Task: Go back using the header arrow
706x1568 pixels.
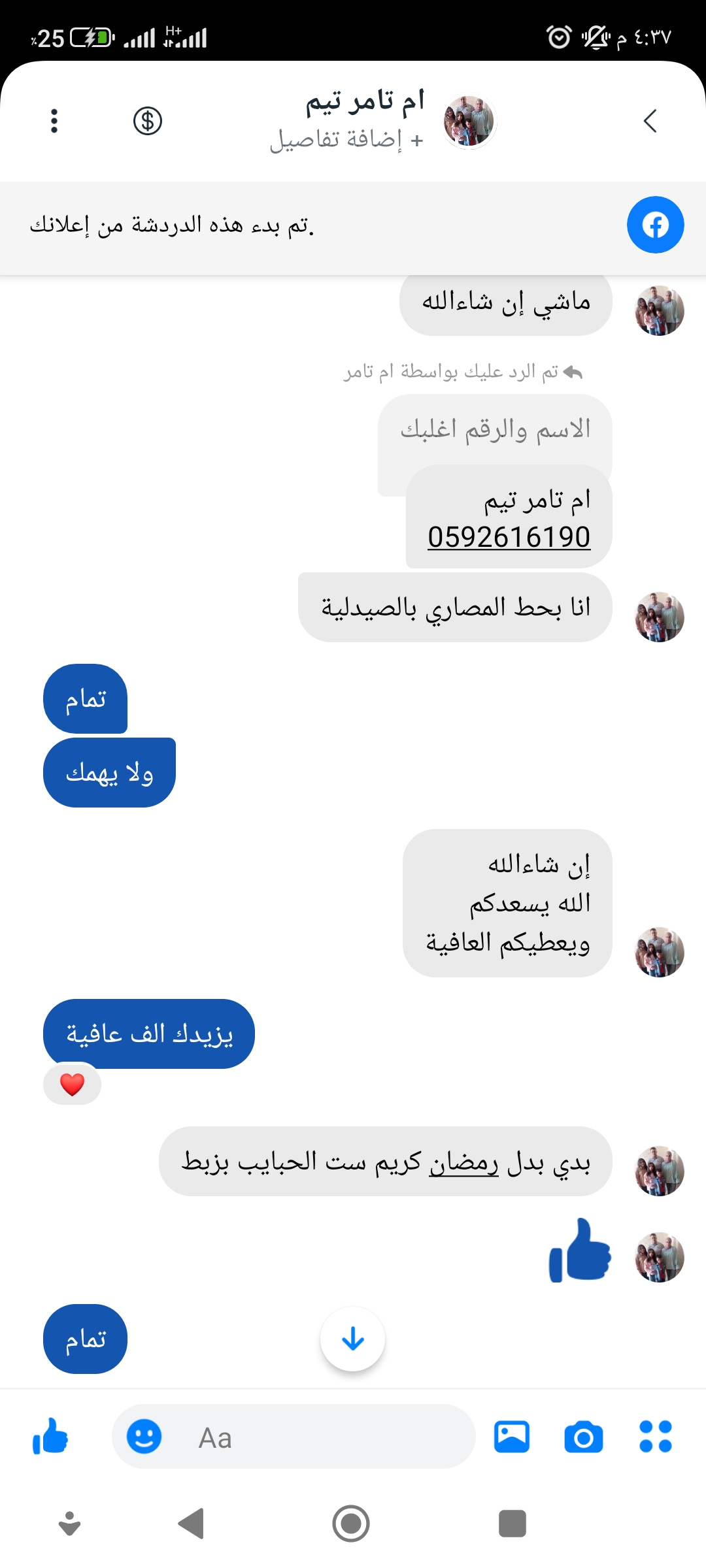Action: (x=650, y=121)
